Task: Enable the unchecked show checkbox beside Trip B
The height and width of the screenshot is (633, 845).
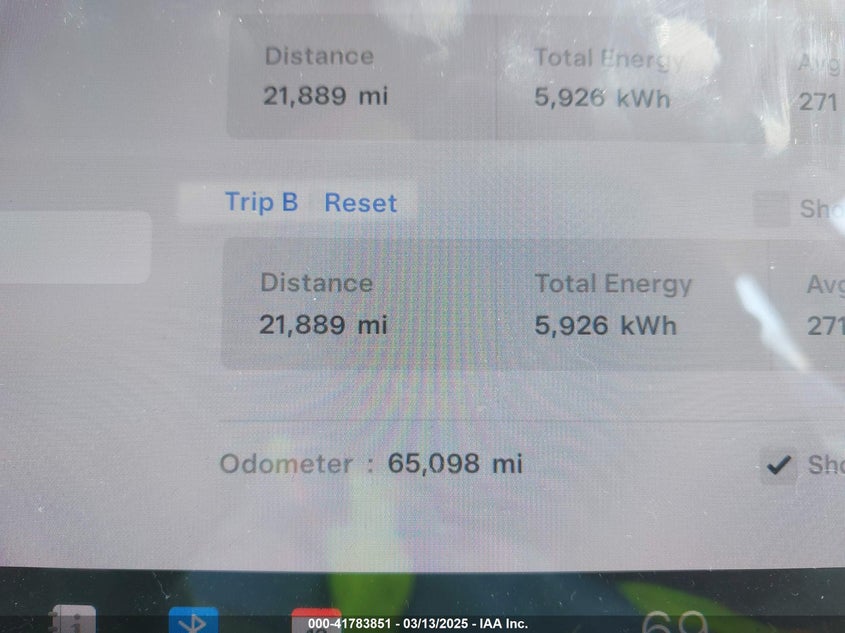Action: coord(771,209)
